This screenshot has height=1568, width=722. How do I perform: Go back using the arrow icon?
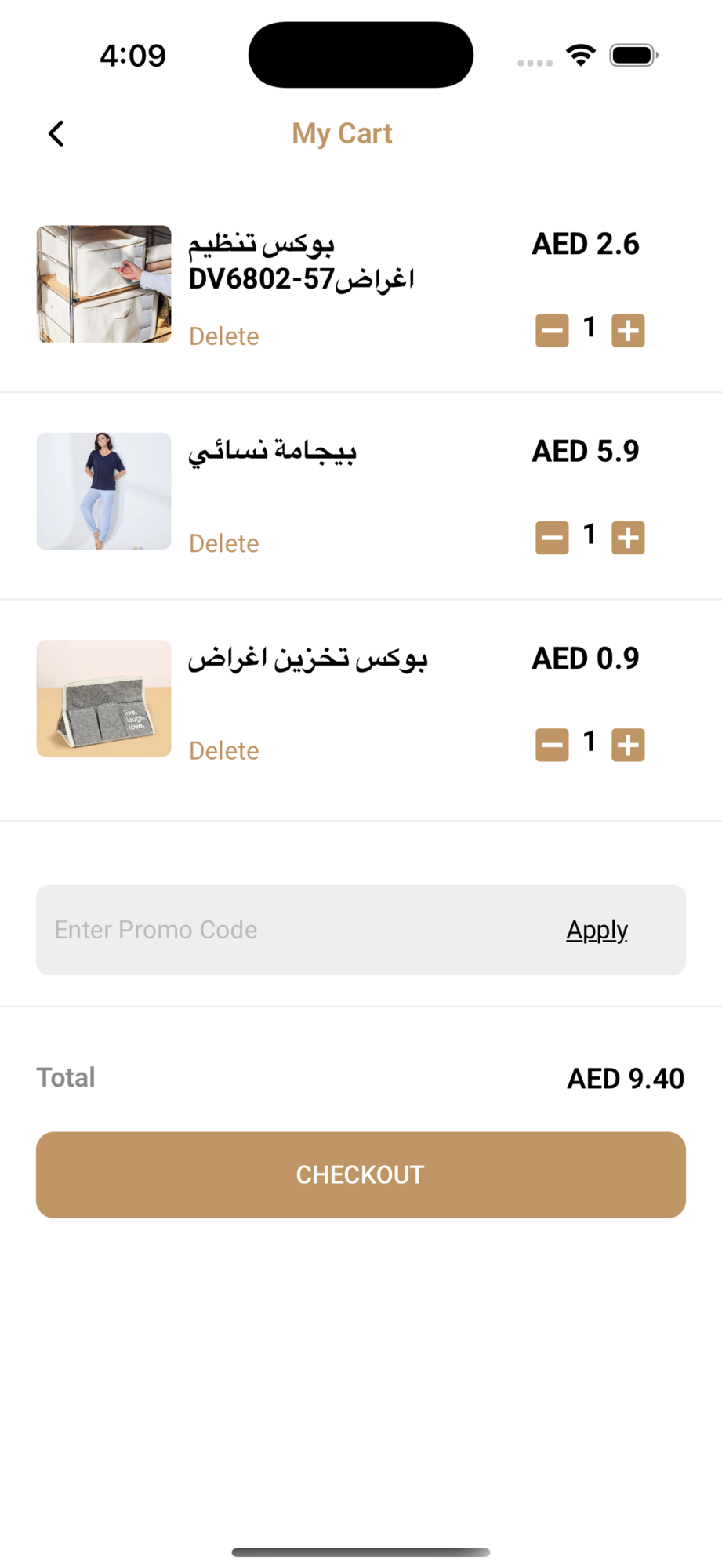(x=56, y=133)
